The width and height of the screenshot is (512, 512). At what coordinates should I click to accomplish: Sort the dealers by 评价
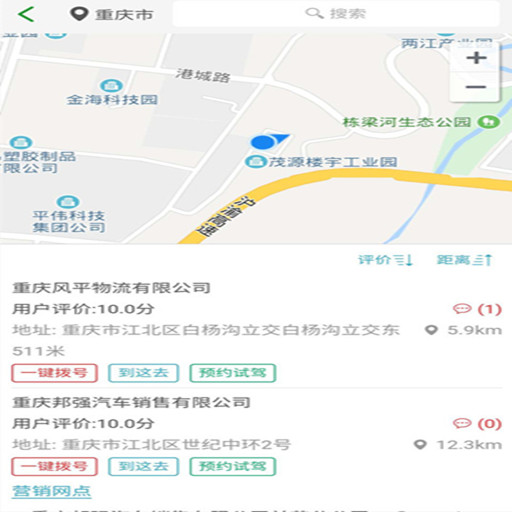385,260
